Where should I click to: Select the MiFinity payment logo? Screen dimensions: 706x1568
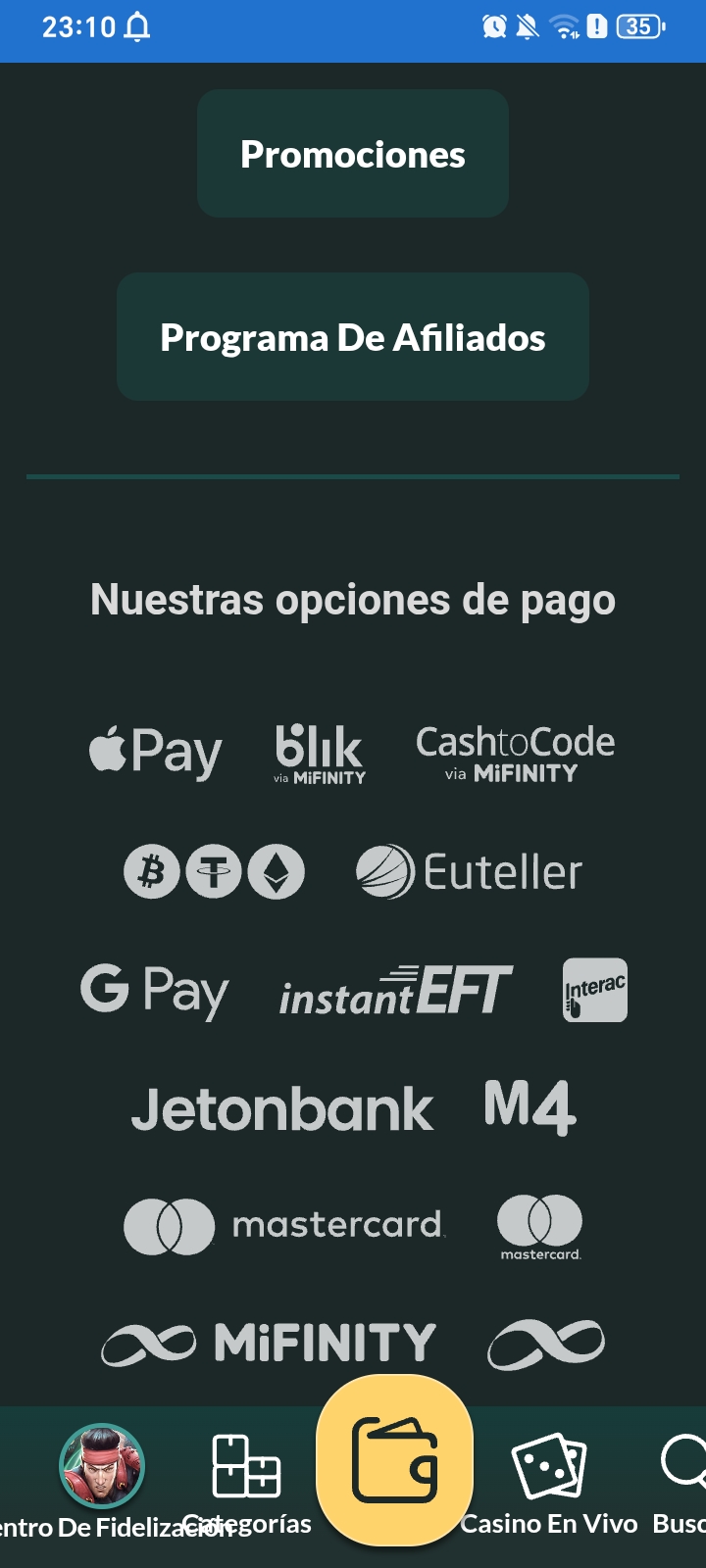(x=269, y=1343)
